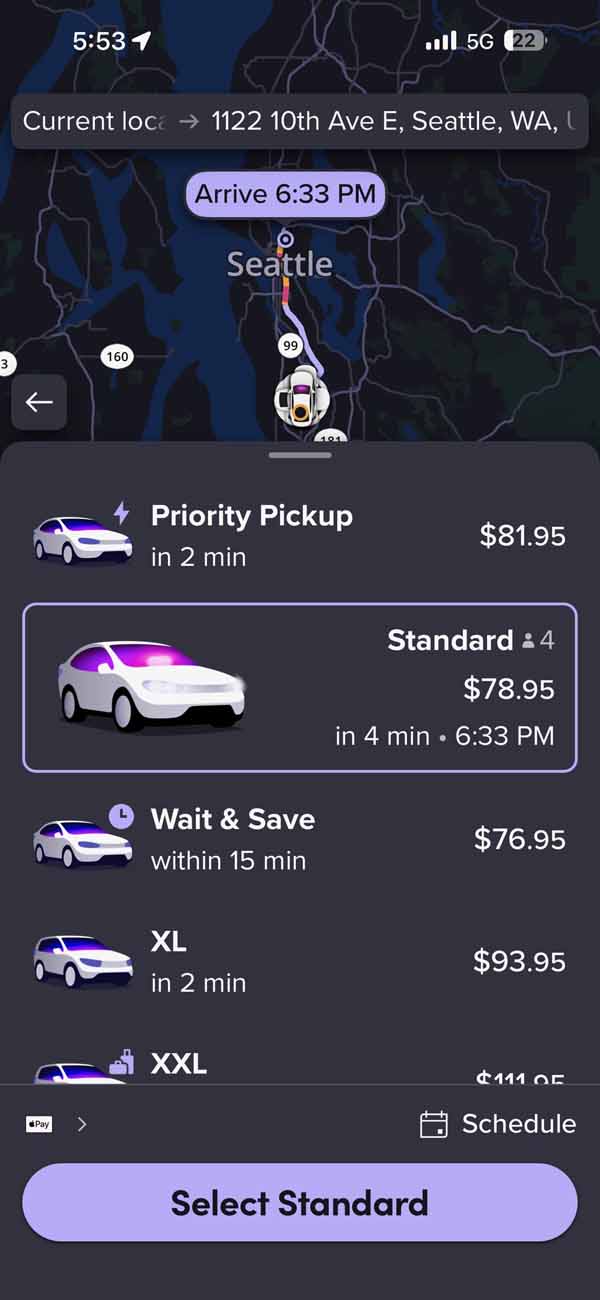Expand the ride options sheet handle

(x=300, y=455)
